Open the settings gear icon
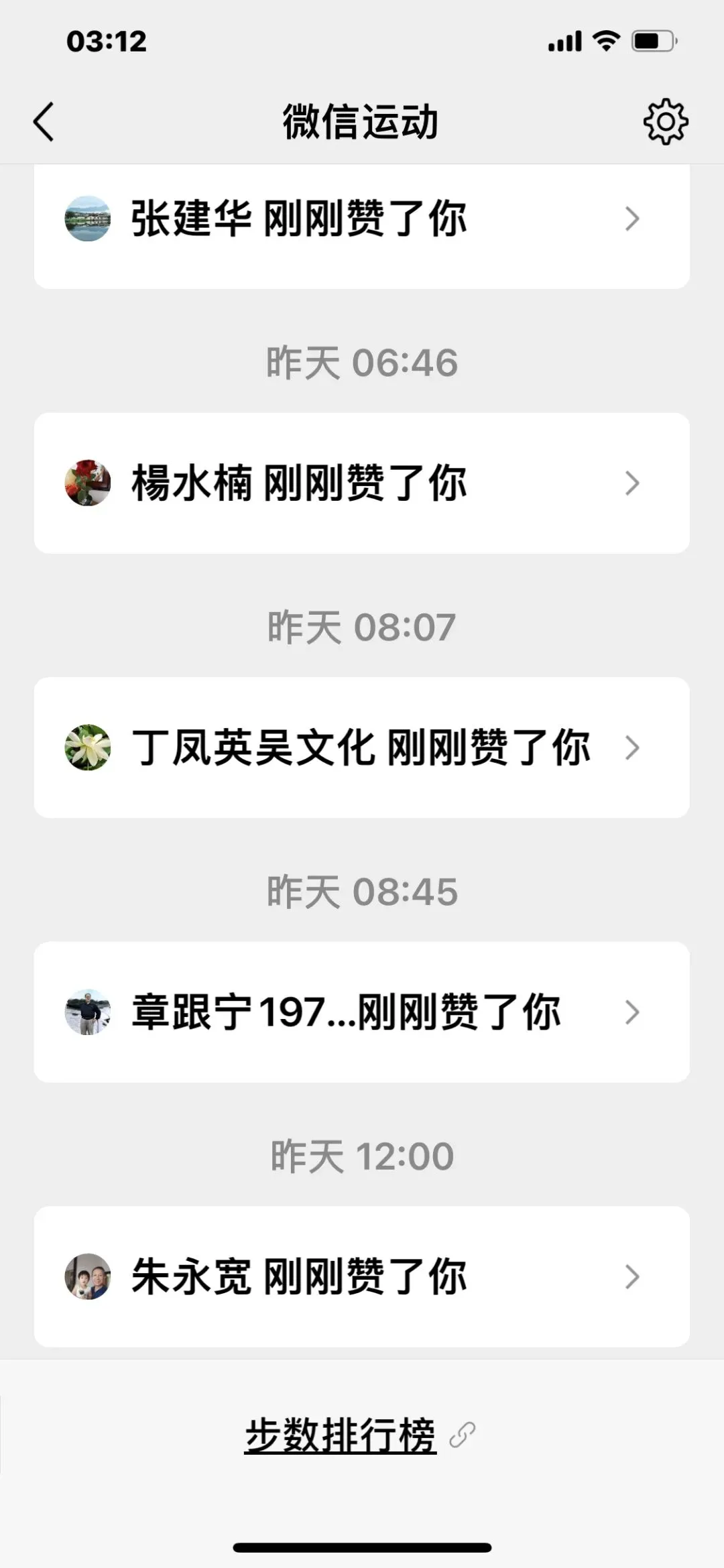The image size is (724, 1568). (665, 122)
